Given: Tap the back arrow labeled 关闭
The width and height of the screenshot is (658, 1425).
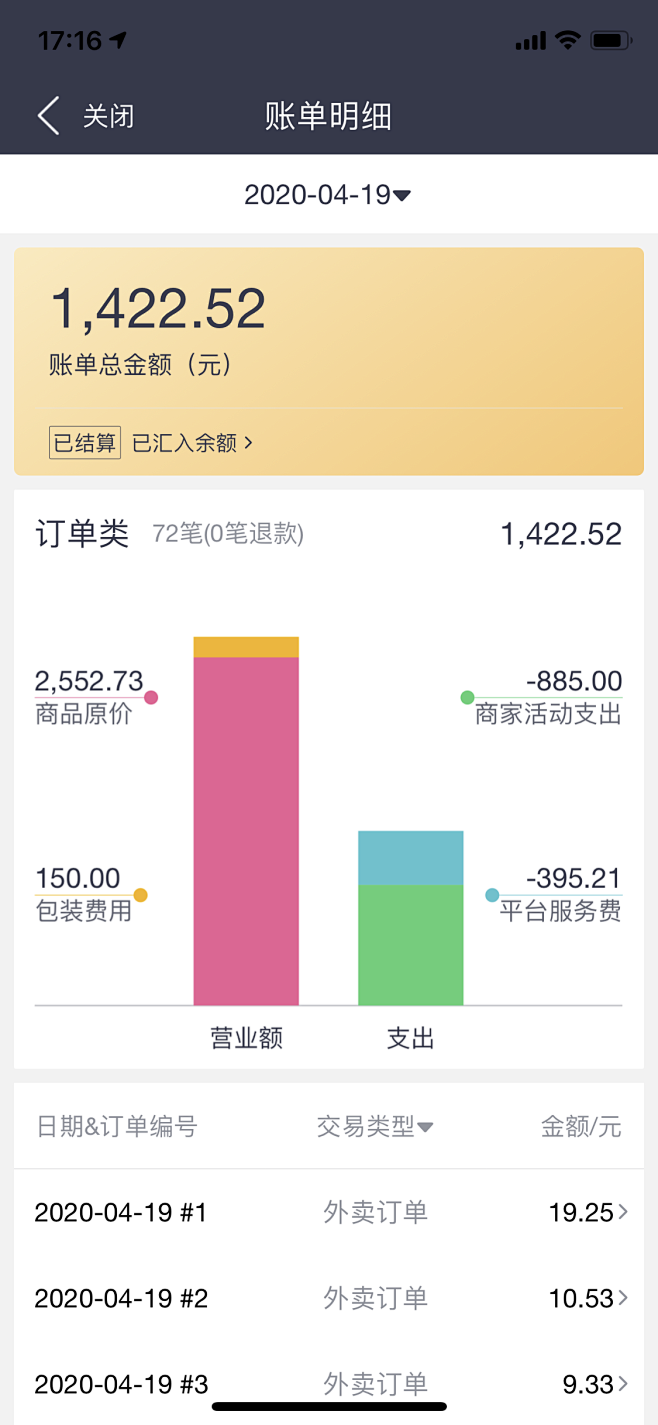Looking at the screenshot, I should click(86, 116).
